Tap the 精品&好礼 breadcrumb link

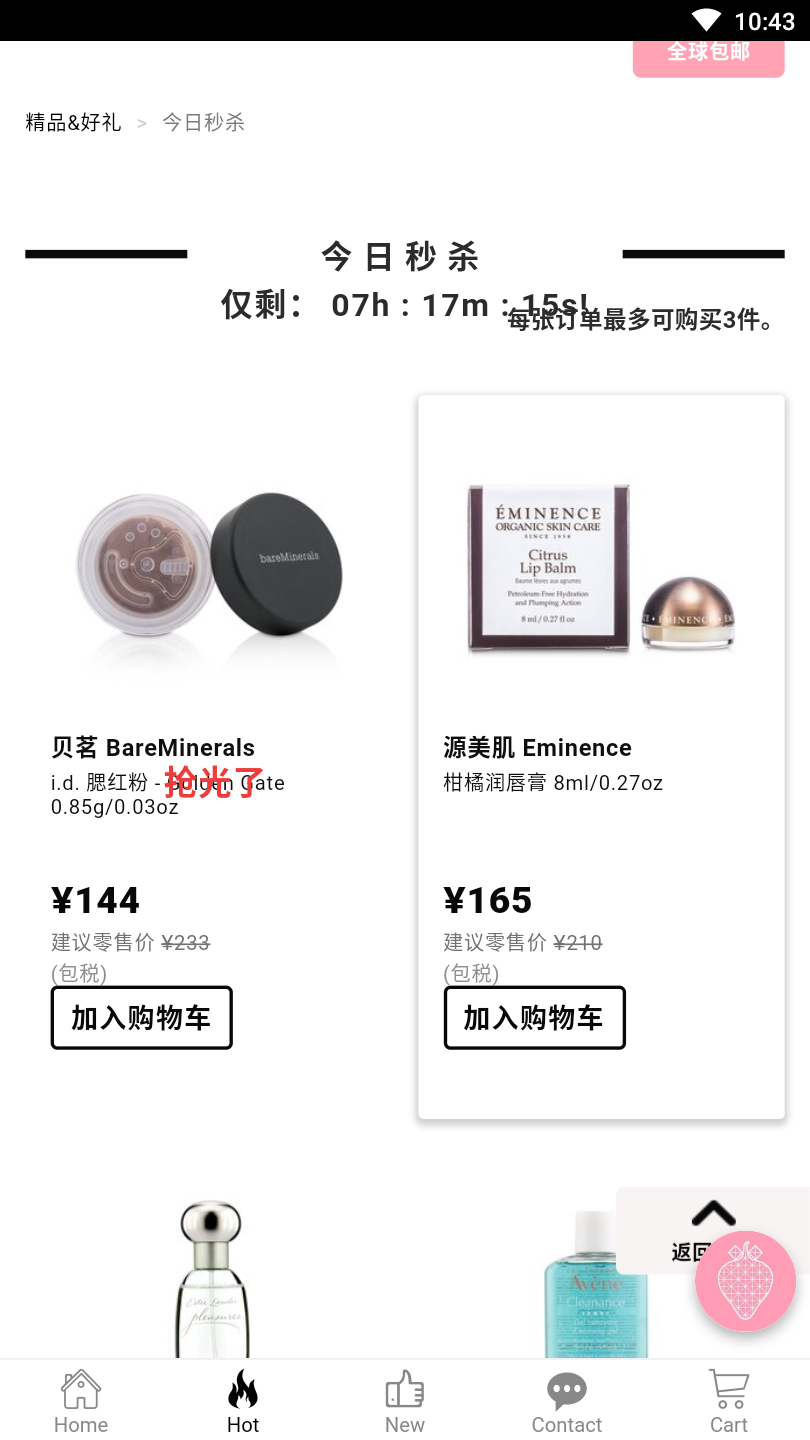pos(73,122)
